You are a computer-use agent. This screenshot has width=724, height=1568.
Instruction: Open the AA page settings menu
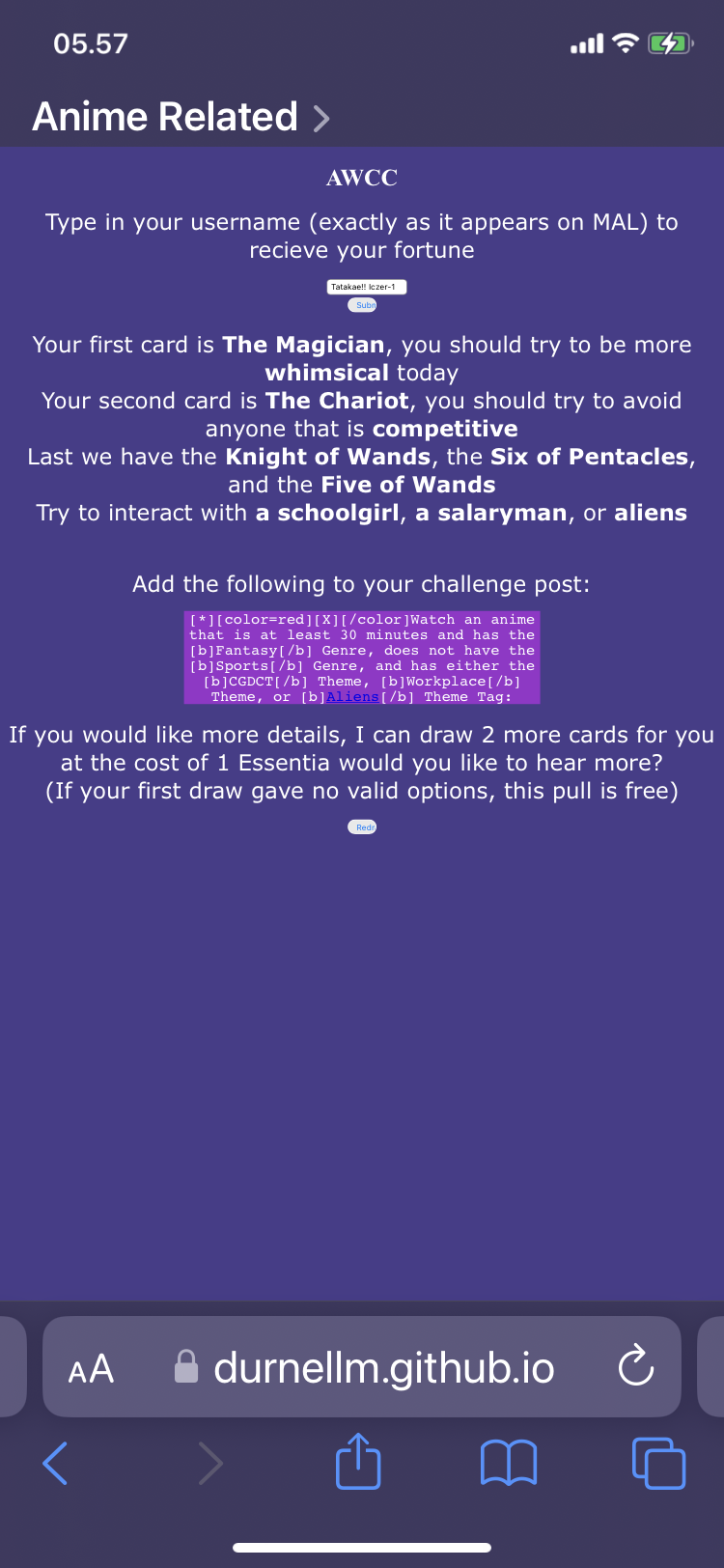92,1368
